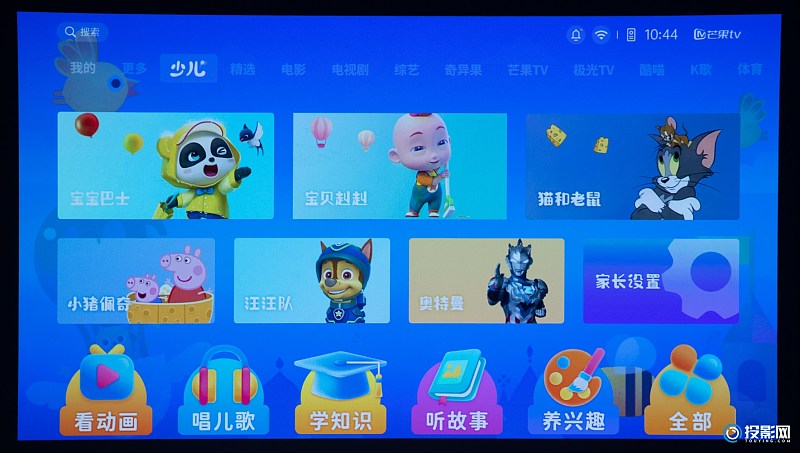Open the notifications bell
800x453 pixels.
576,35
